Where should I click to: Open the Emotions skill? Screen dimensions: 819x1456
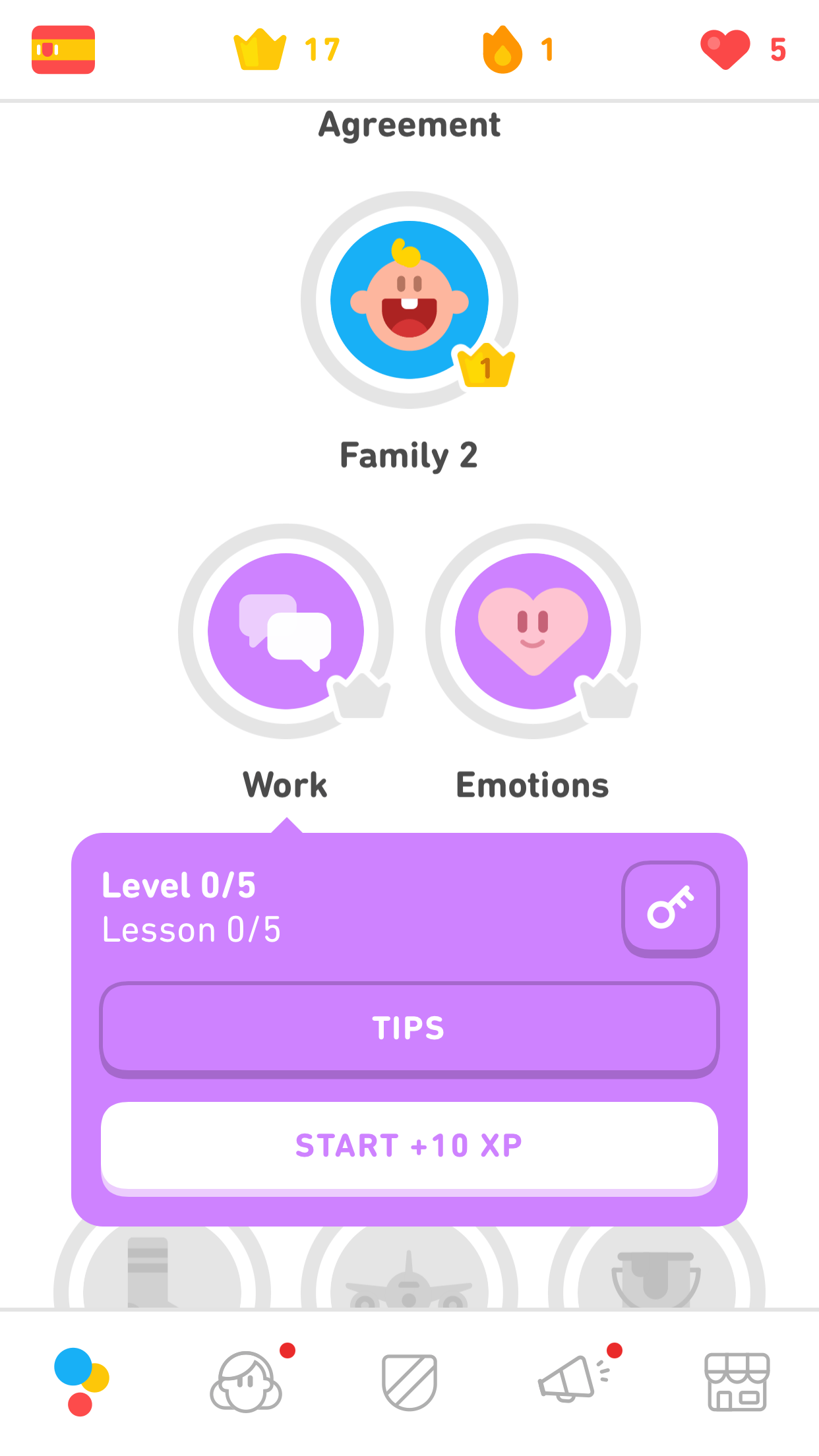(533, 631)
